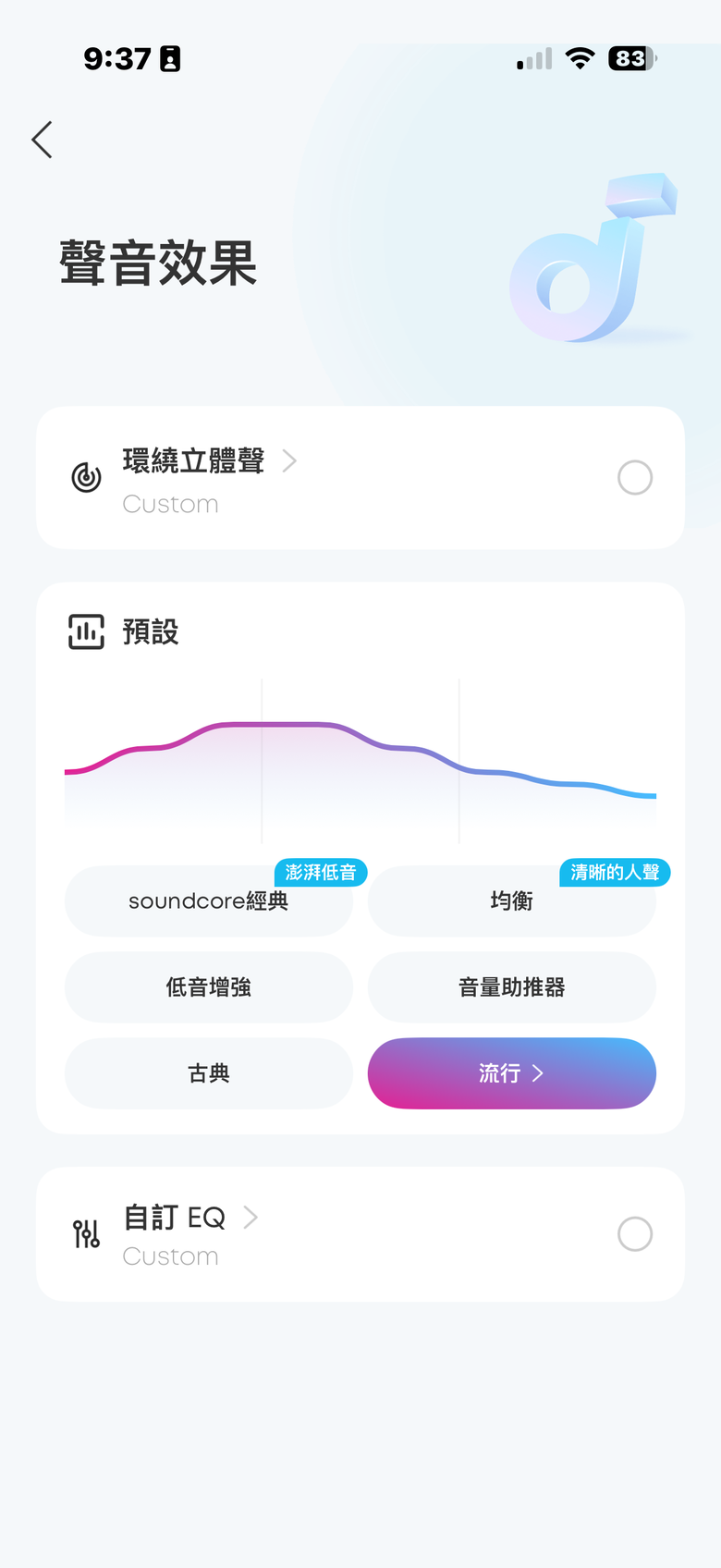Enable the 自訂 EQ radio button
721x1568 pixels.
635,1234
